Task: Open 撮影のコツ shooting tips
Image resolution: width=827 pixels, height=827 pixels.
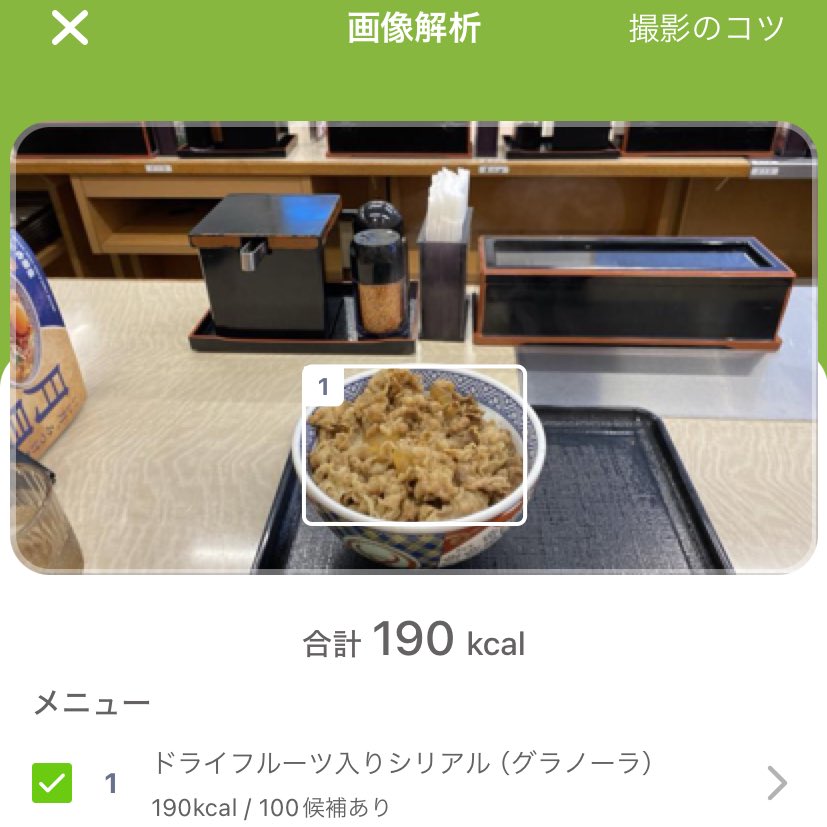Action: (706, 29)
